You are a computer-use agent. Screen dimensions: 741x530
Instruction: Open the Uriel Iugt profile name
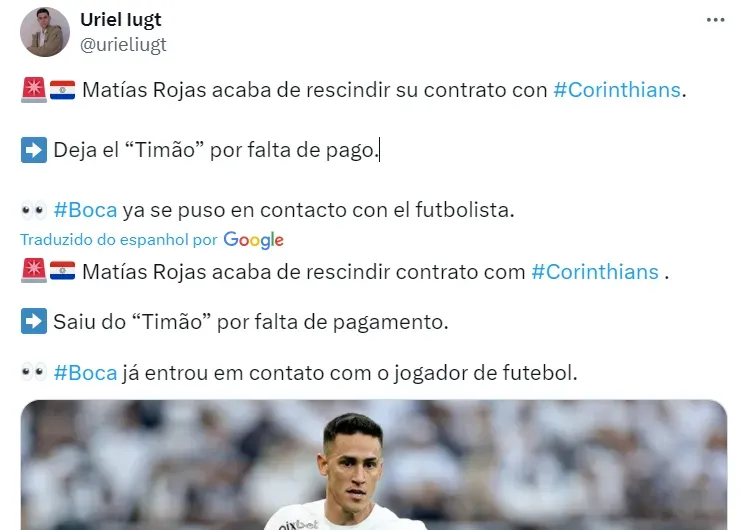(x=120, y=20)
